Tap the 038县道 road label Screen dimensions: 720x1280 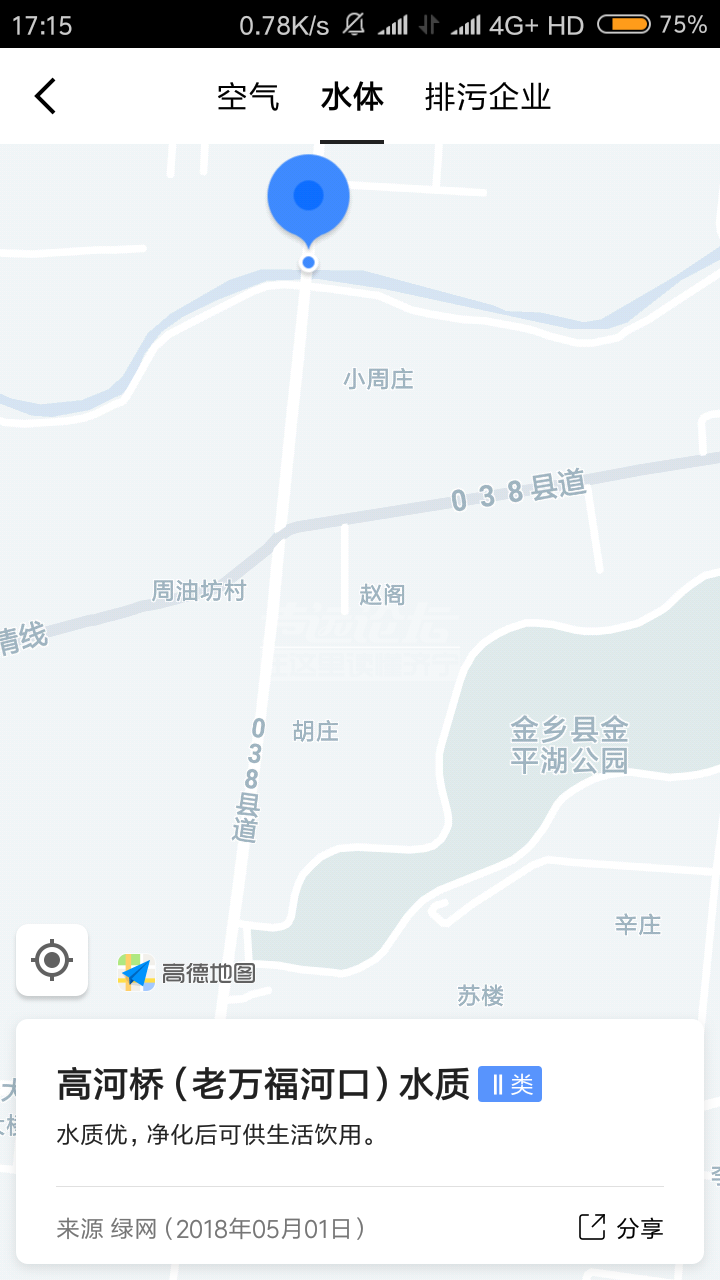coord(520,487)
